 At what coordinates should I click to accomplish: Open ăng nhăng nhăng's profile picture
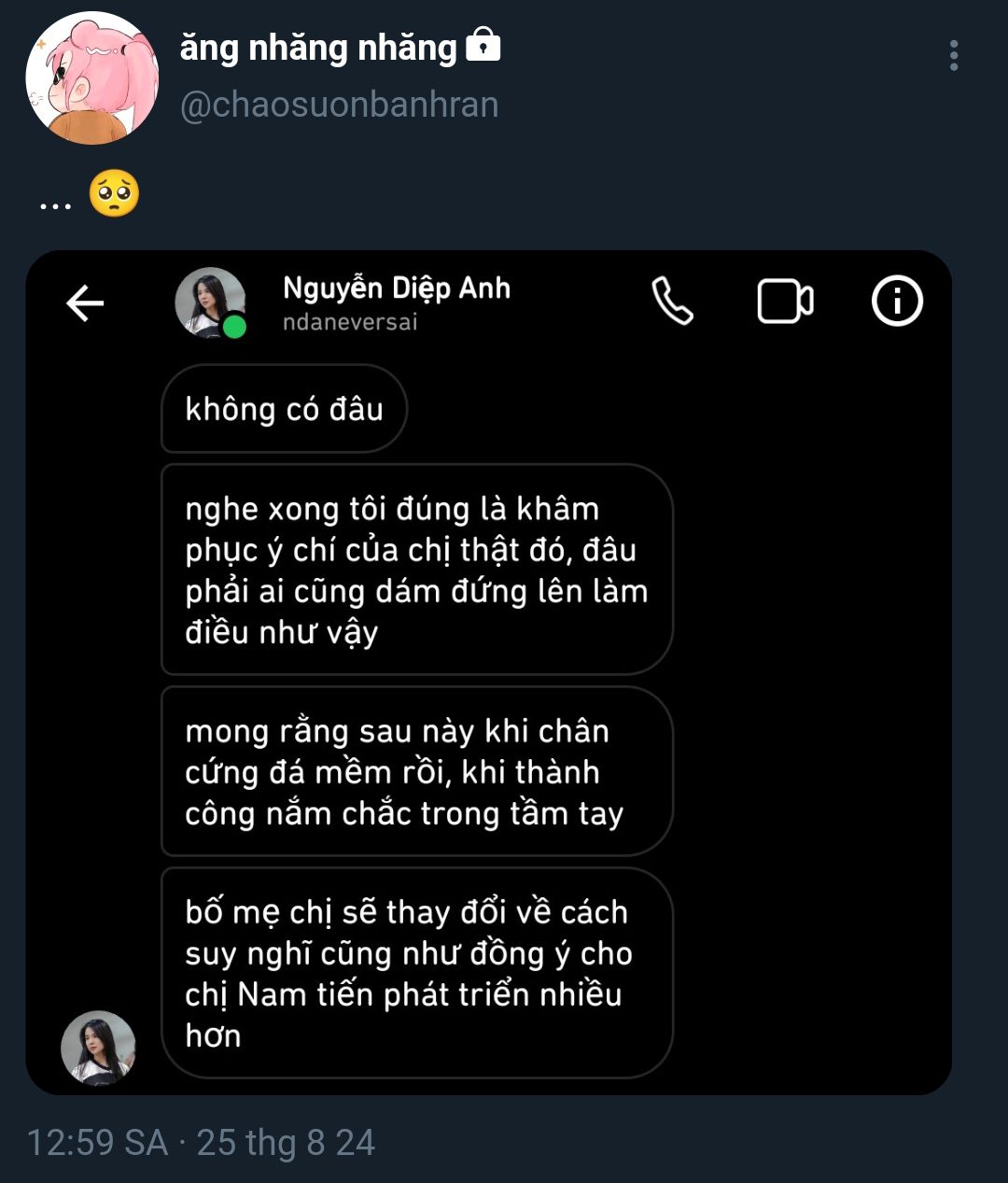click(91, 78)
